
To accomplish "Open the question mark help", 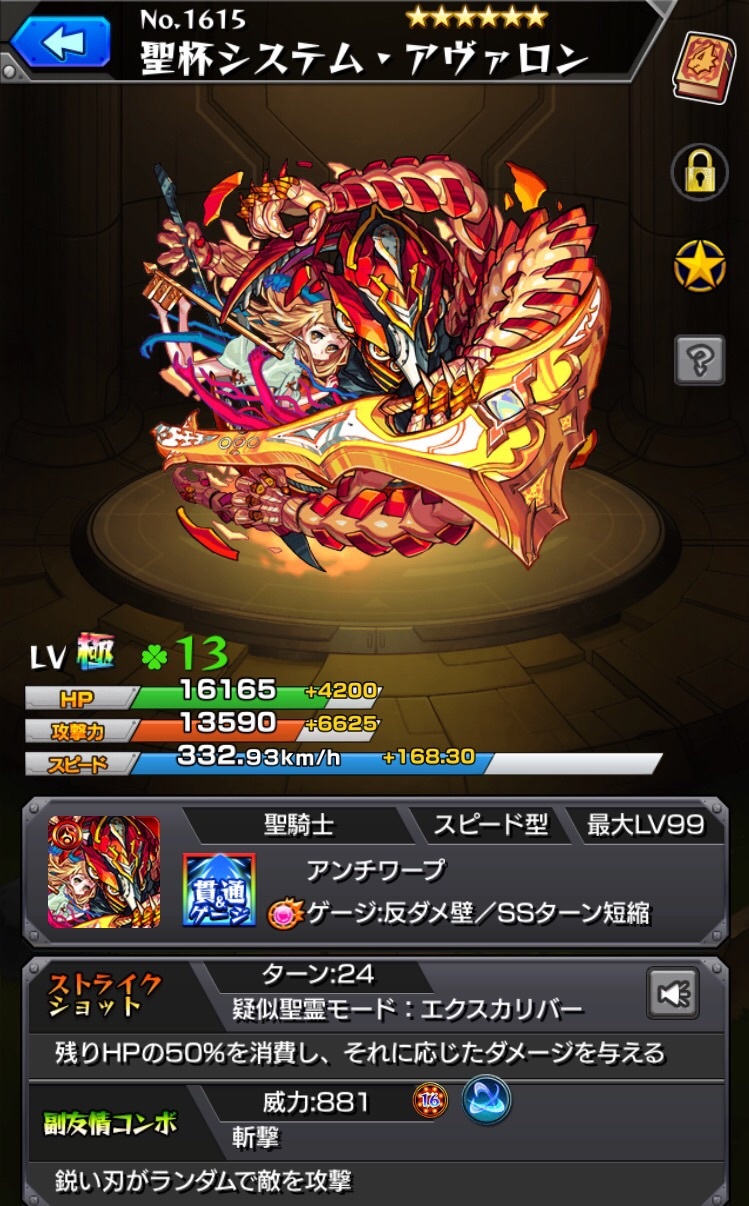I will point(699,358).
